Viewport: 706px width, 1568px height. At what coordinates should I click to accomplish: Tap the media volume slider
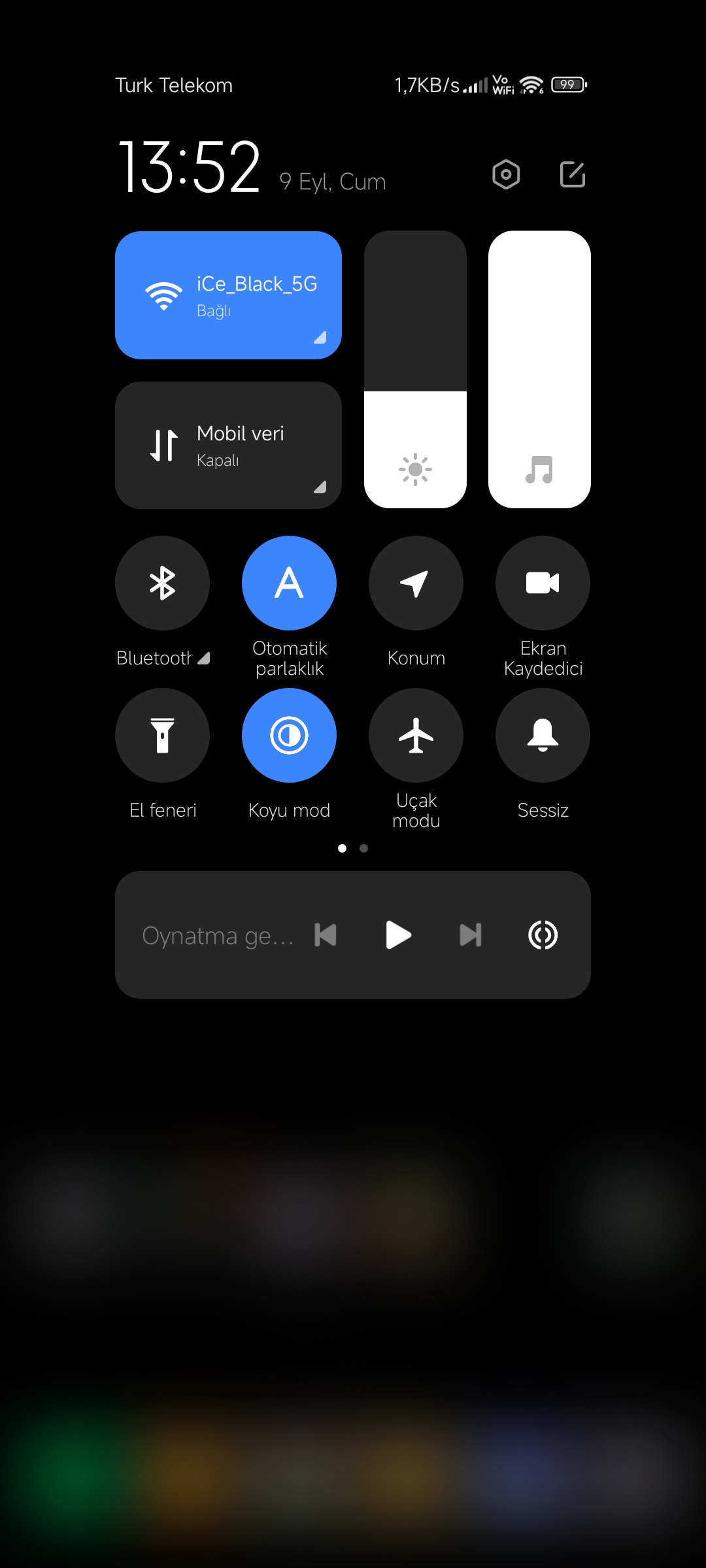[x=539, y=369]
